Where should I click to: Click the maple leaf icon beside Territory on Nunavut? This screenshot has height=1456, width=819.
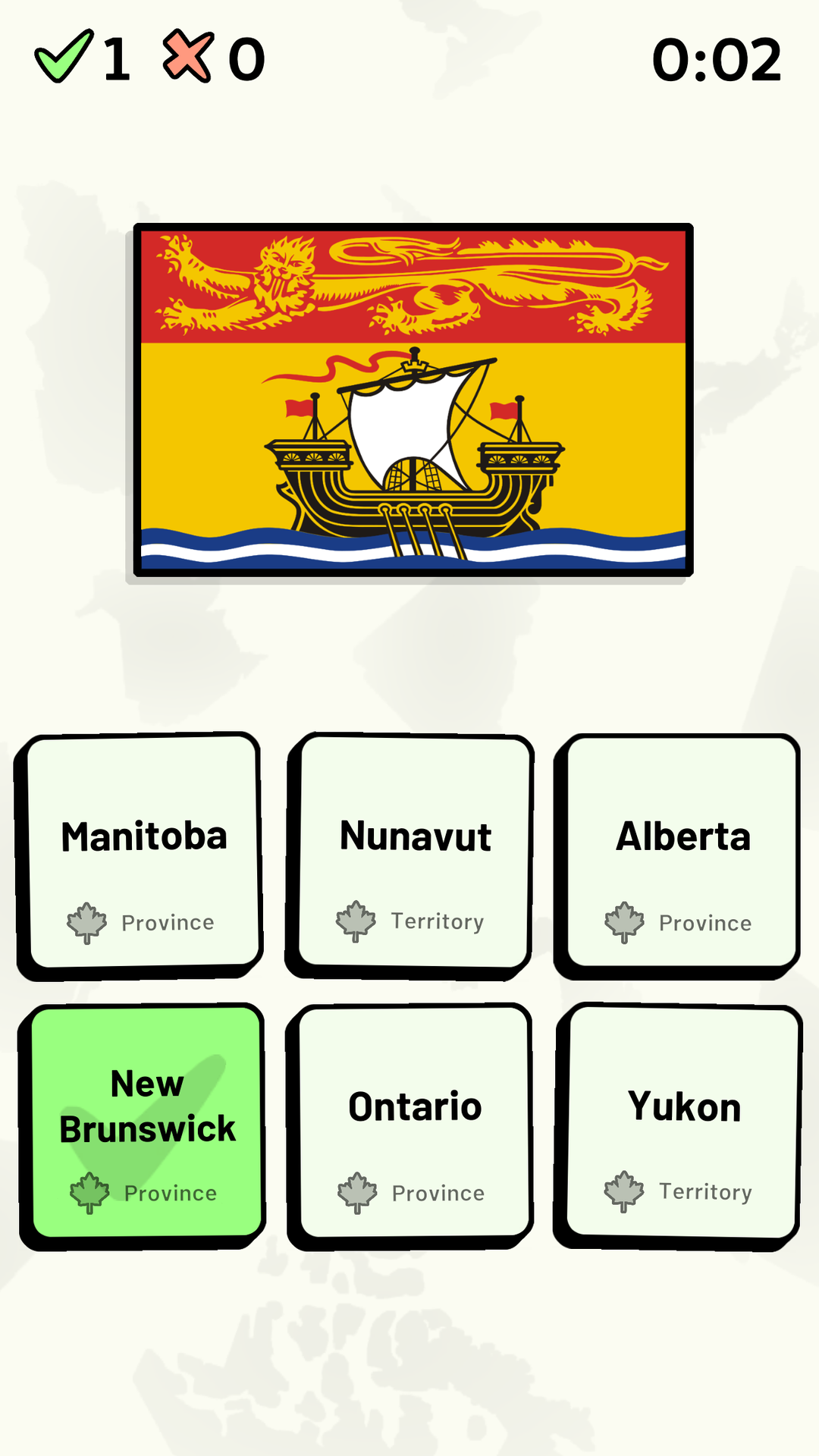coord(357,920)
